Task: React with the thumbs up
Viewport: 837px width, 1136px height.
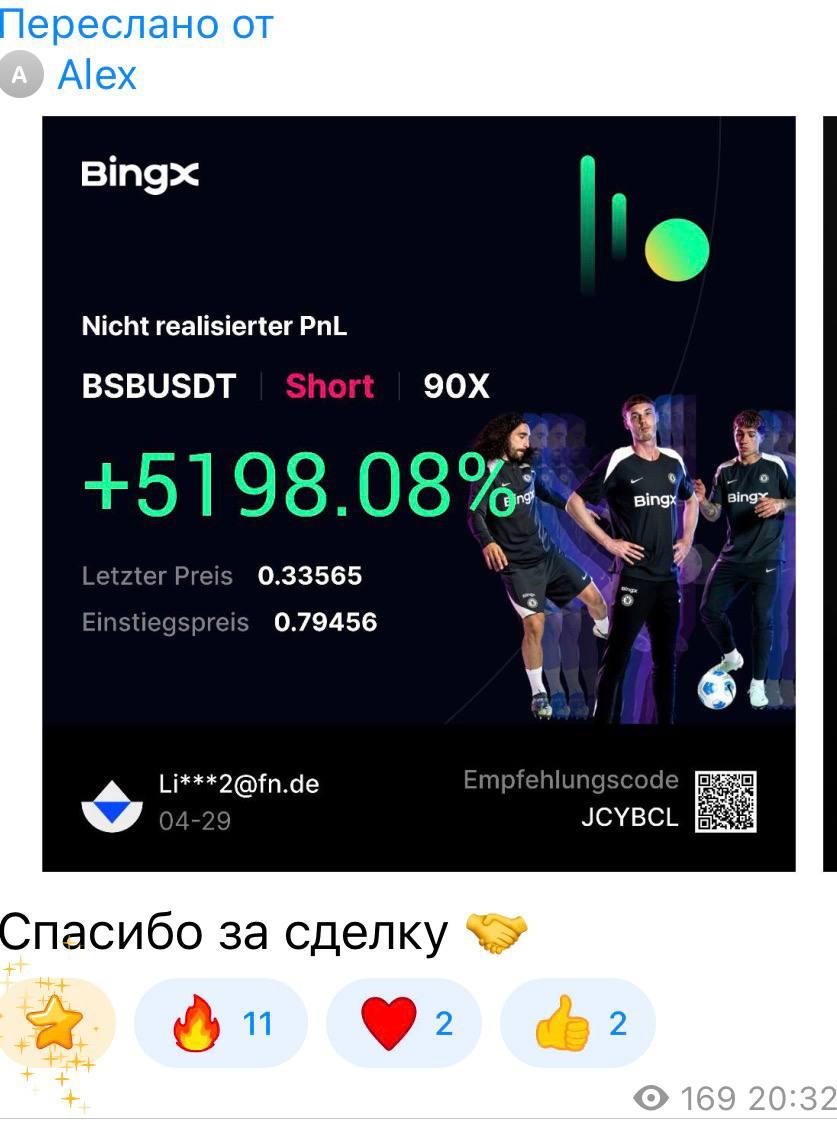Action: point(577,1023)
